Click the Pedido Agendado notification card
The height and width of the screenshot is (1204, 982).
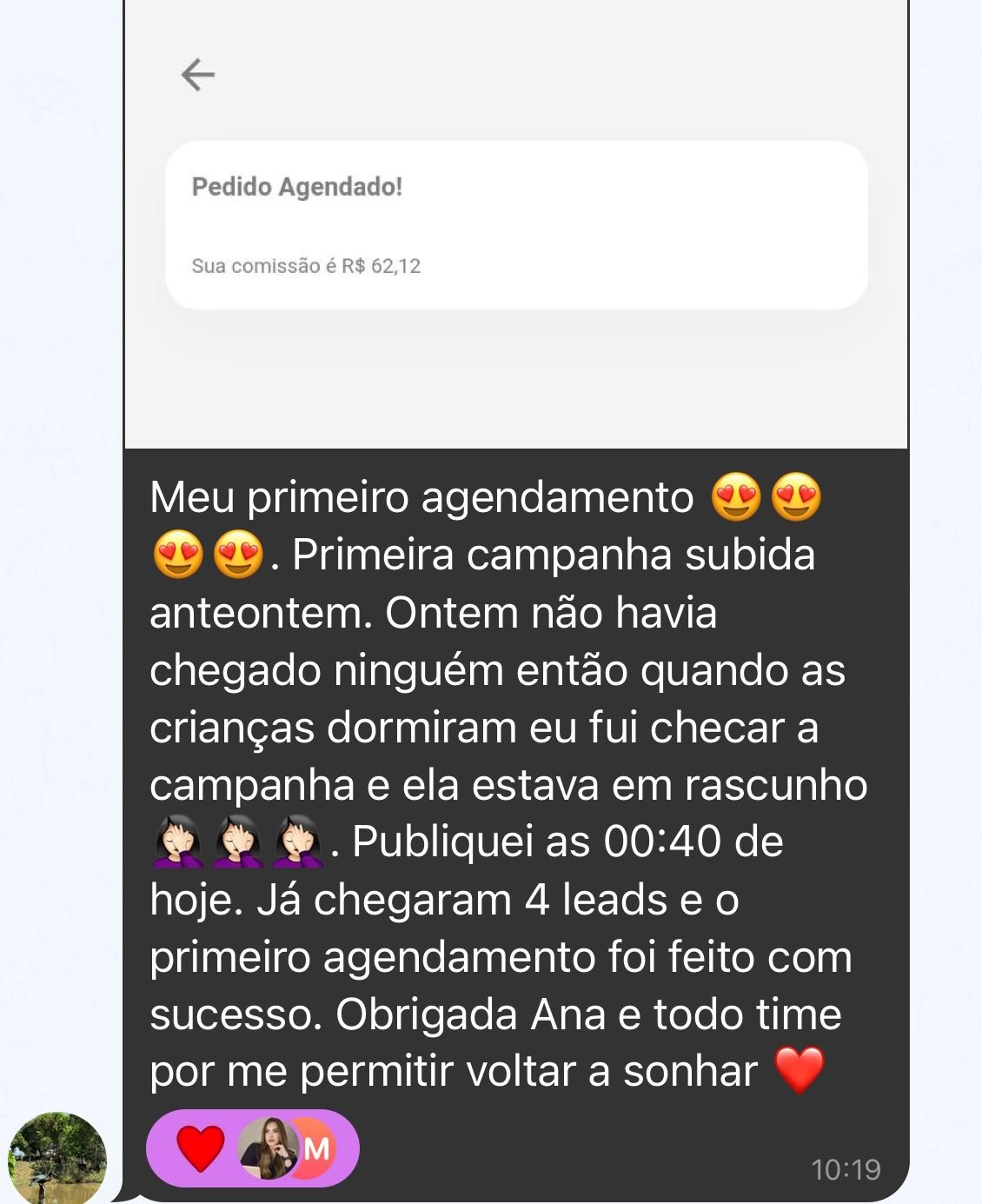pyautogui.click(x=520, y=224)
